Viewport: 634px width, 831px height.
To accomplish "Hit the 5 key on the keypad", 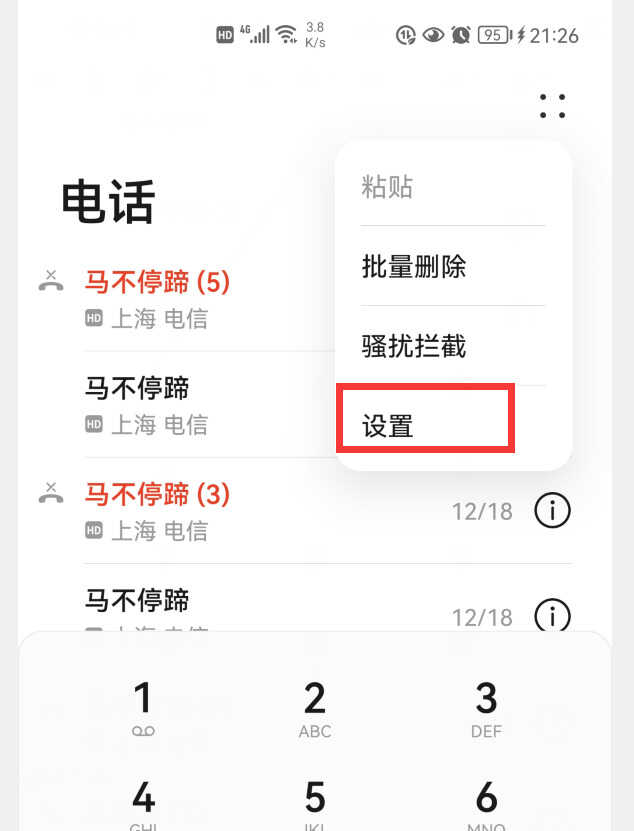I will pos(315,802).
